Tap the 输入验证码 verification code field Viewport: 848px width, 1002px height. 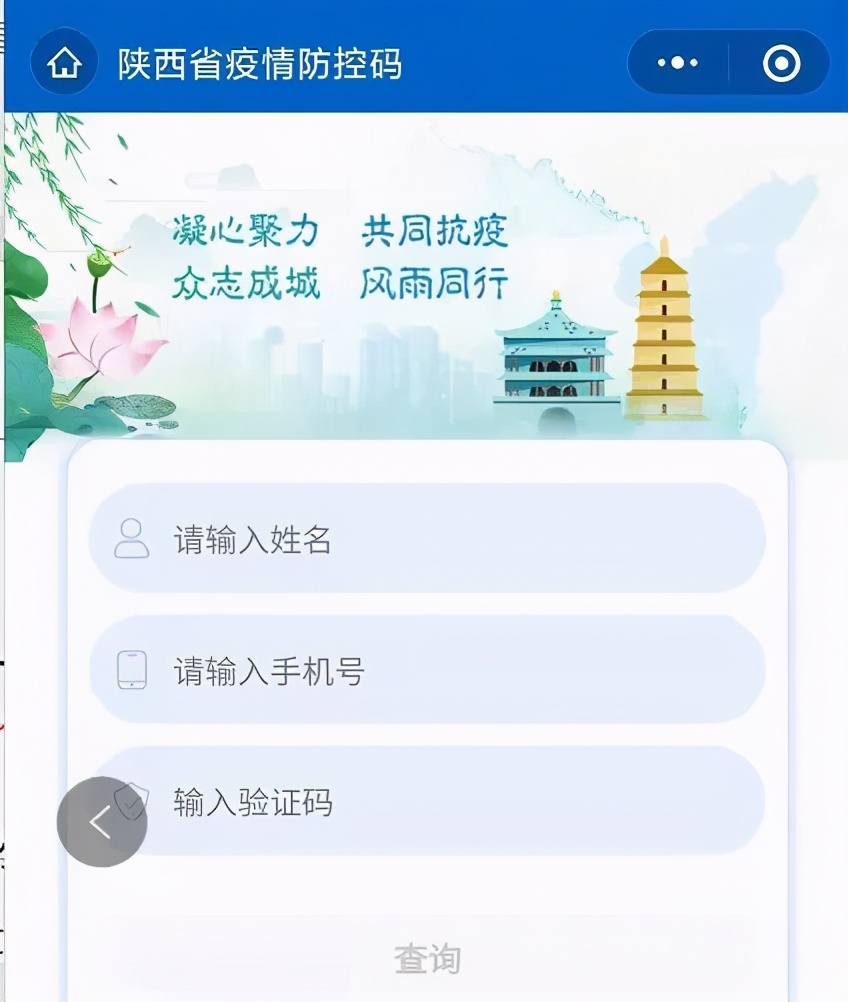pyautogui.click(x=450, y=802)
